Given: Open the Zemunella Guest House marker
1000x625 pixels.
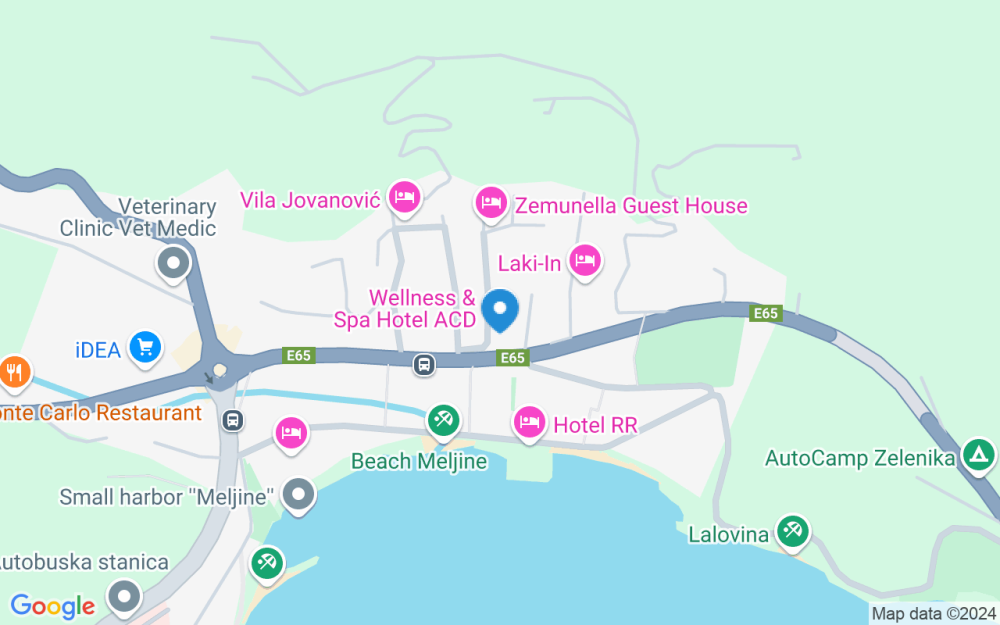Looking at the screenshot, I should tap(489, 202).
